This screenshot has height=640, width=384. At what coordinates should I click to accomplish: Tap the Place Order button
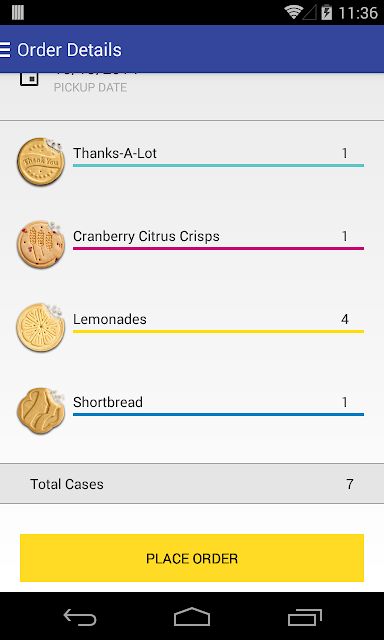tap(192, 558)
